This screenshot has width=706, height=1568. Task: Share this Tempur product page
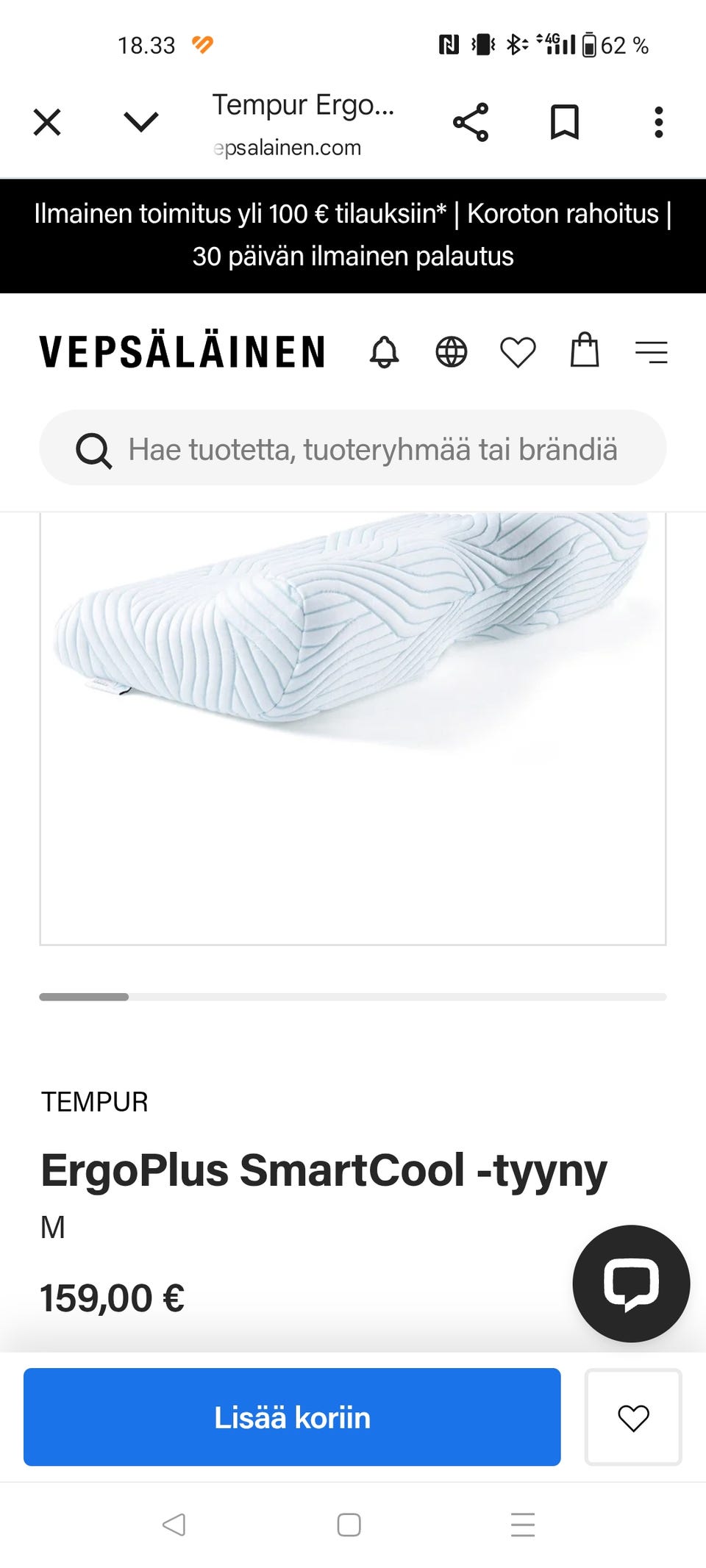pos(471,122)
